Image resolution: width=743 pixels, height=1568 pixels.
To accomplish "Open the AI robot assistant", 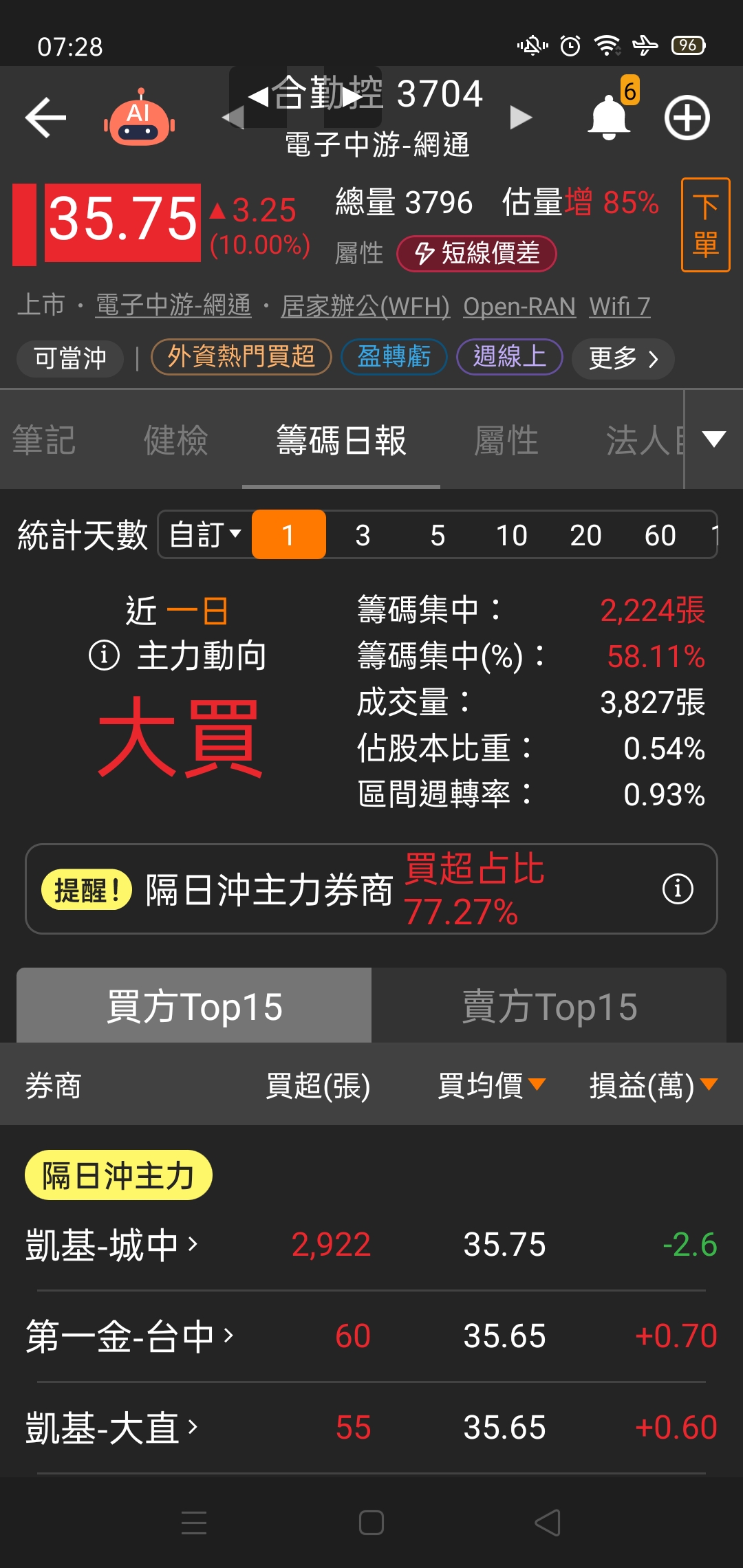I will pos(140,118).
